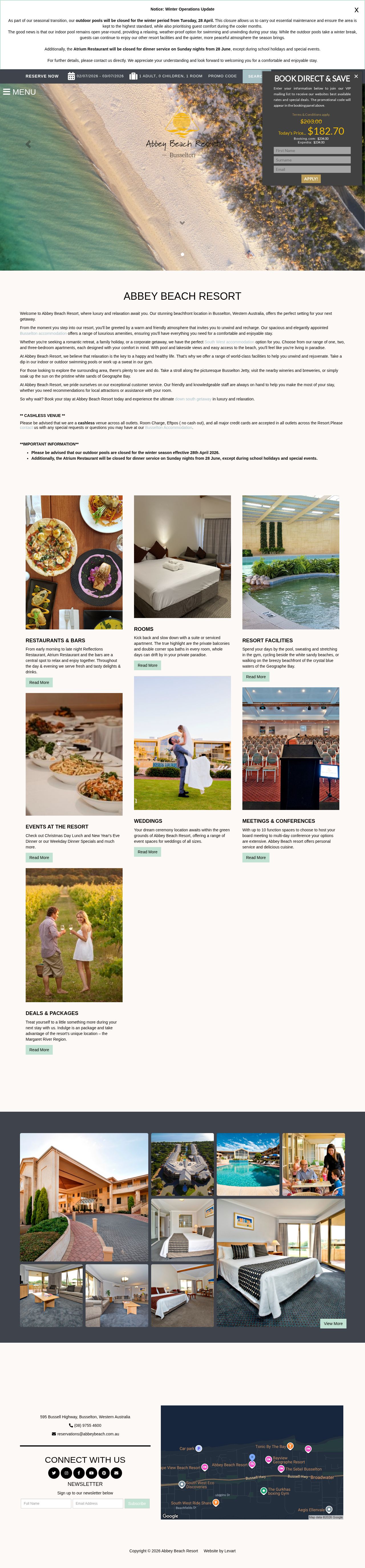Viewport: 365px width, 1568px height.
Task: Open the Website by Levart link
Action: coord(220,1551)
